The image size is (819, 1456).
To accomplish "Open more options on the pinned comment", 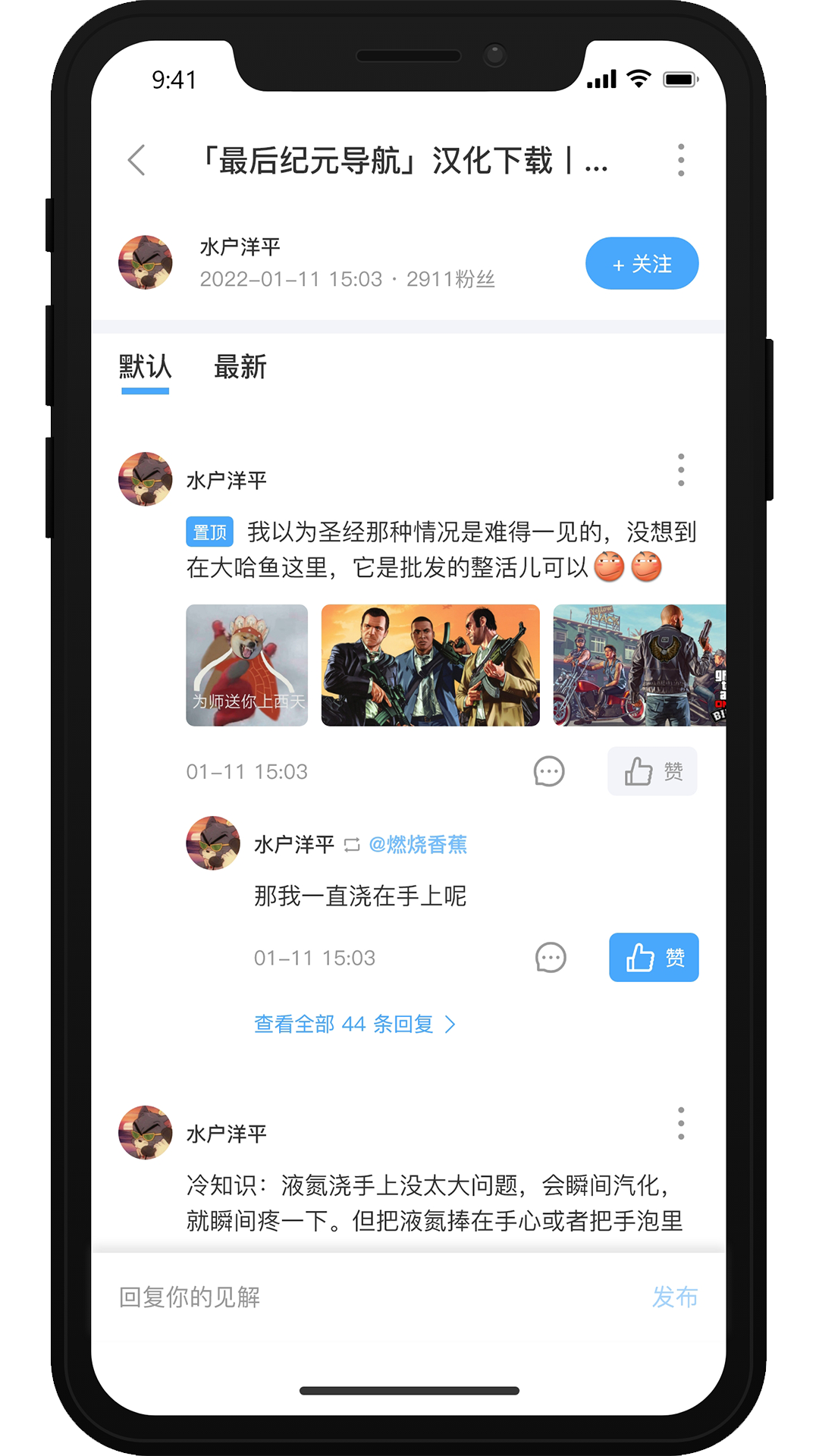I will [x=680, y=470].
